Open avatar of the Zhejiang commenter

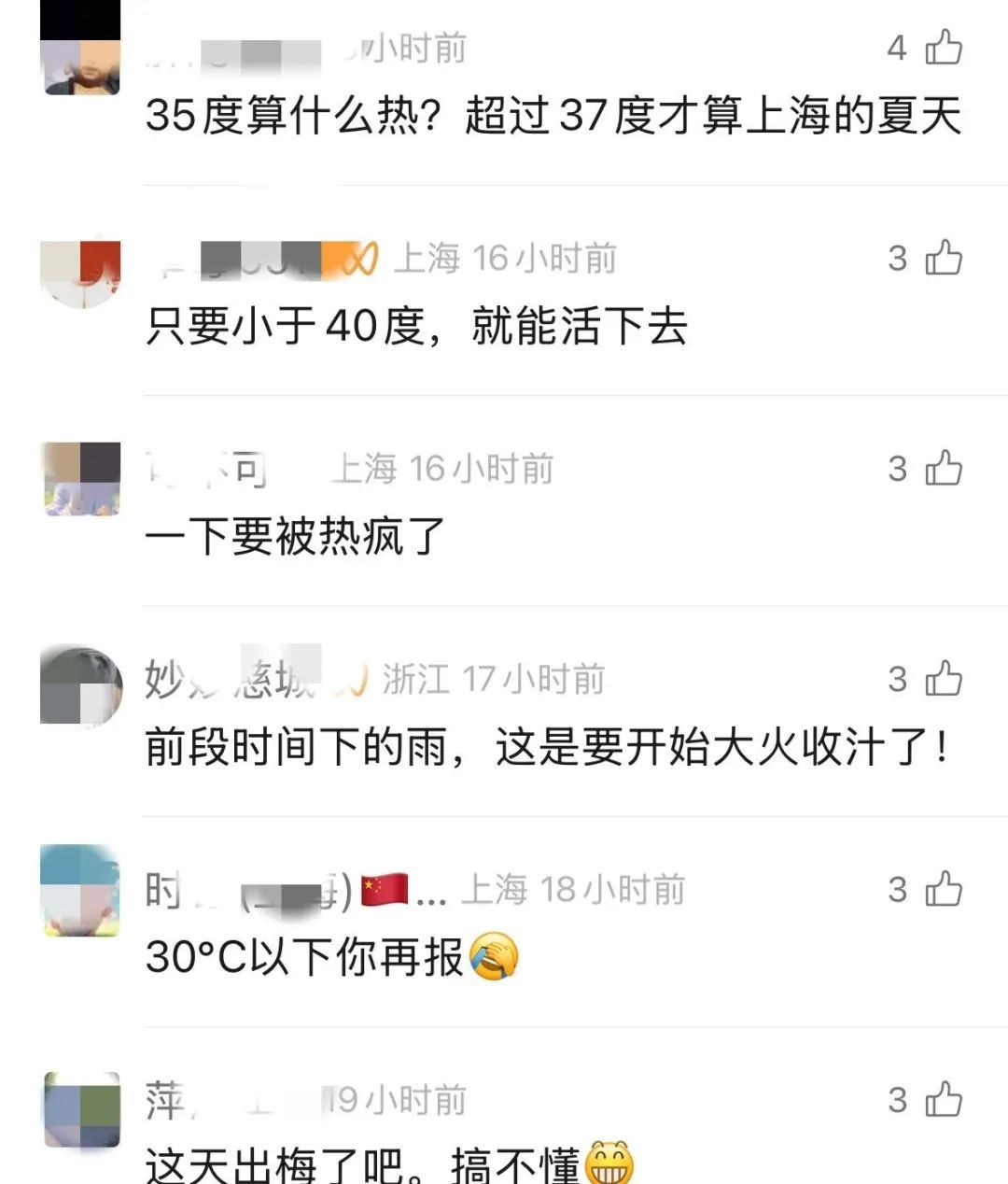(x=81, y=684)
